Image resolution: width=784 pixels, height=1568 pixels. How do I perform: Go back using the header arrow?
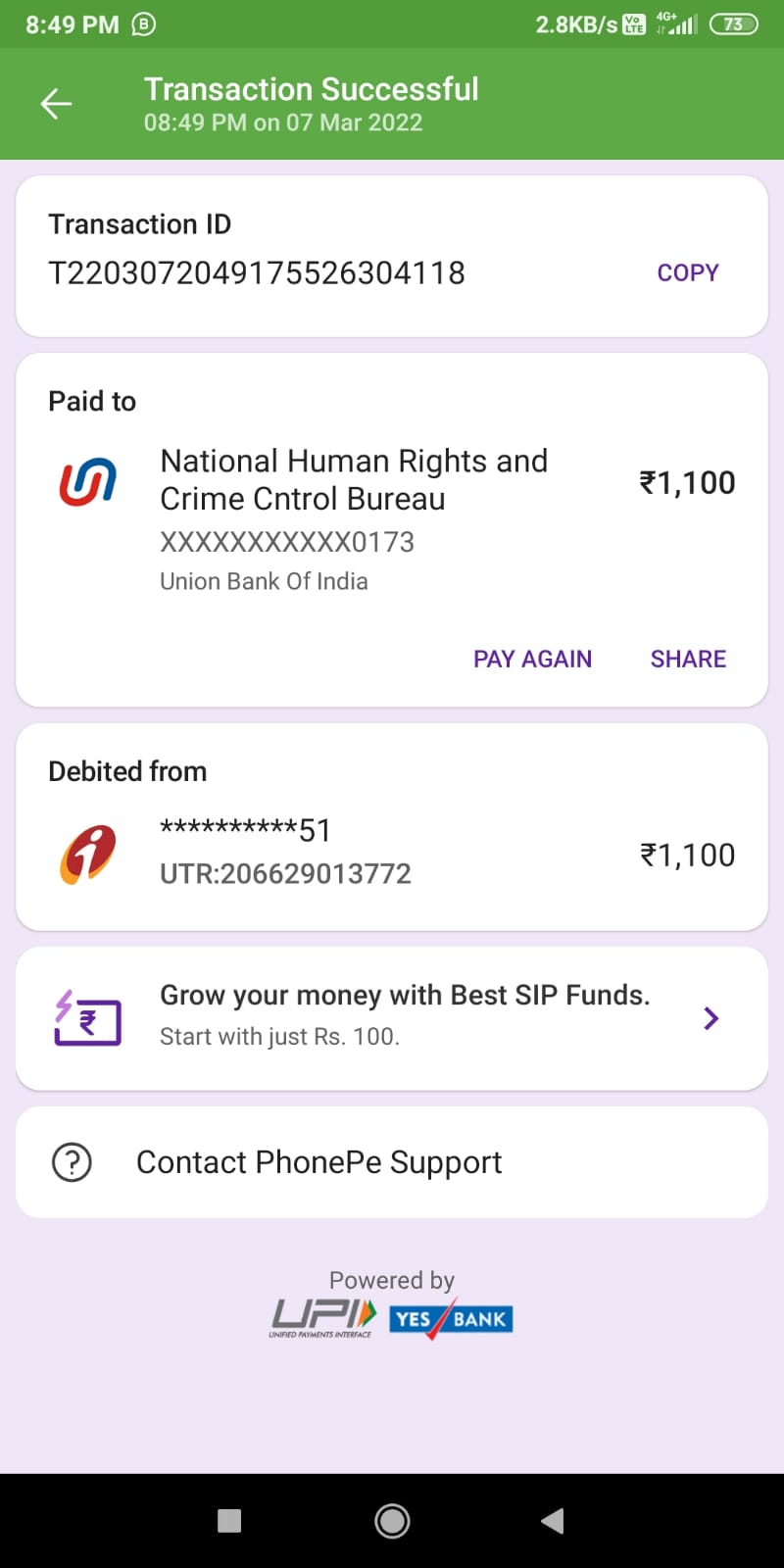pos(57,103)
